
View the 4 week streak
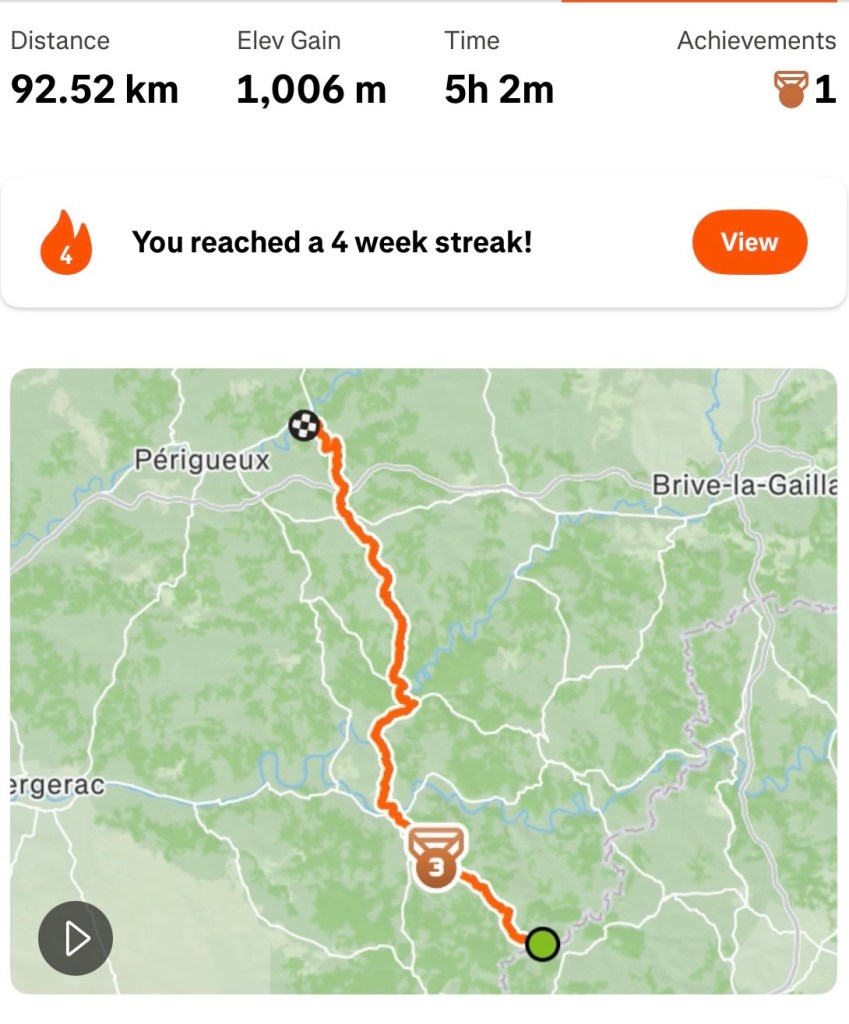pos(749,242)
